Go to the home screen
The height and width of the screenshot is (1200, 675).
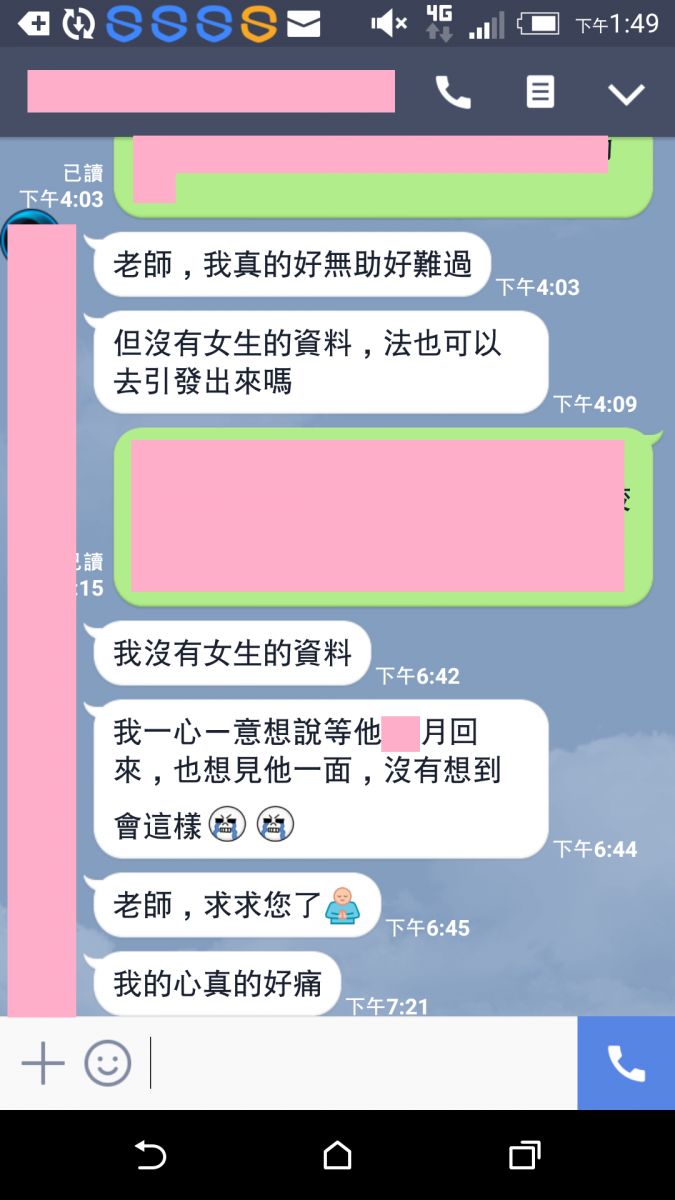[338, 1156]
